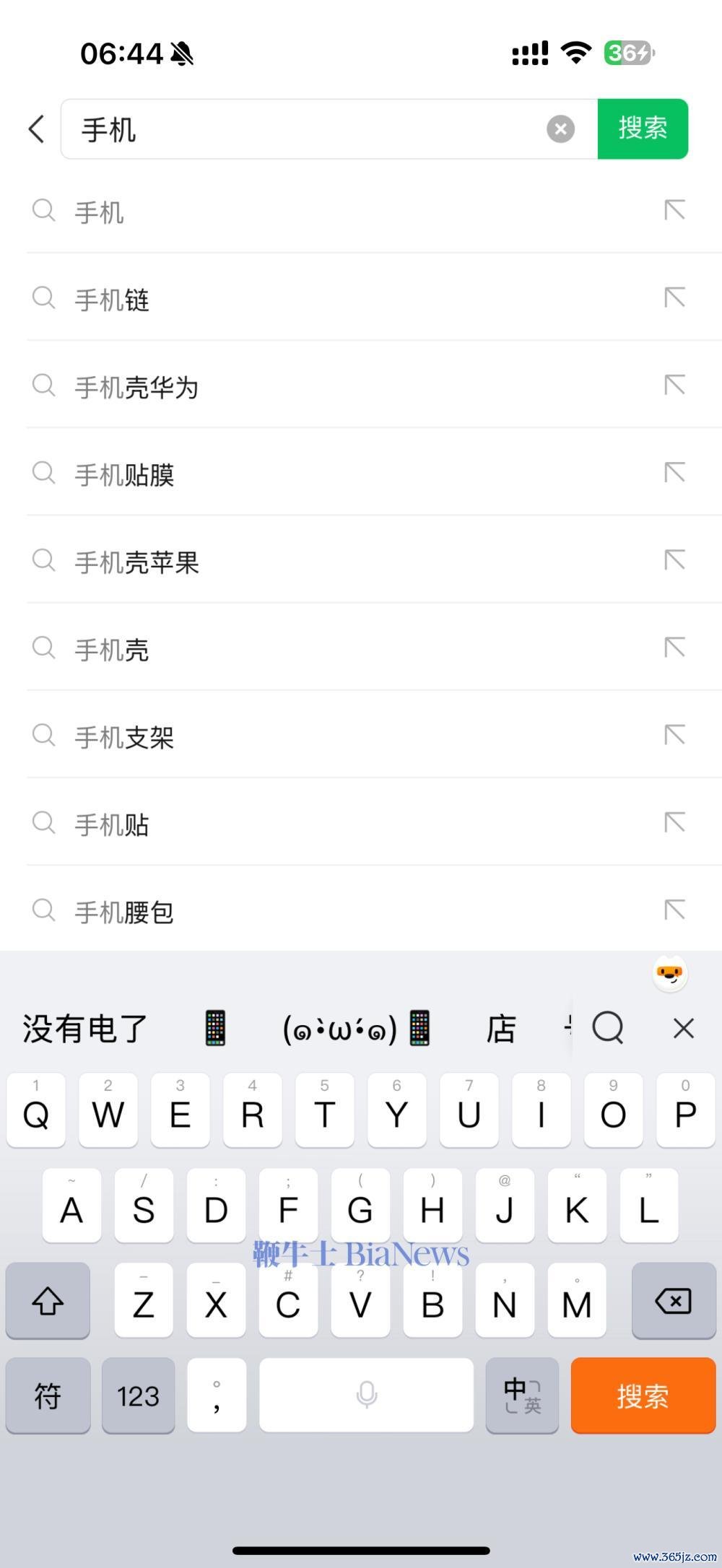The image size is (722, 1568).
Task: Tap the green 搜索 button
Action: [x=643, y=129]
